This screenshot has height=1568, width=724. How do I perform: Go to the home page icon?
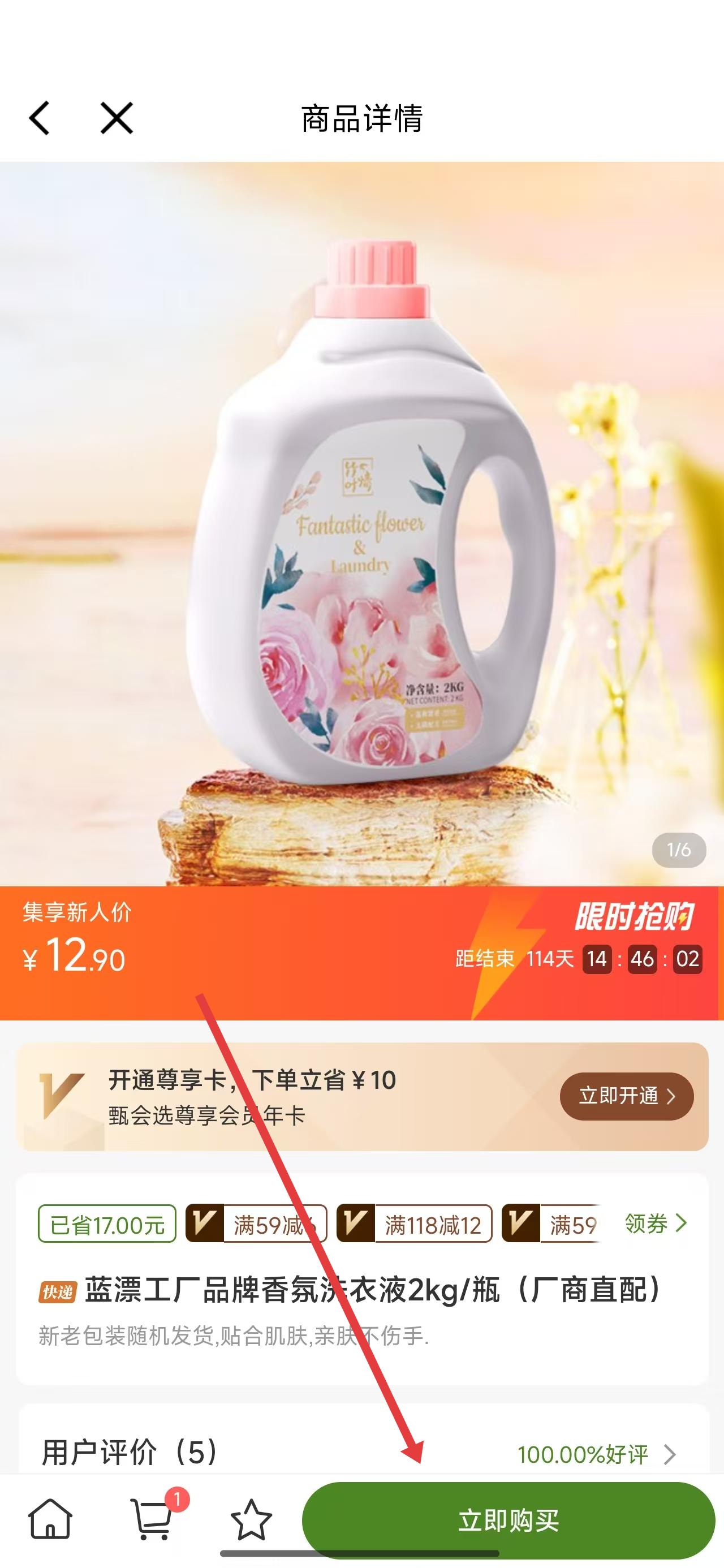pyautogui.click(x=50, y=1518)
